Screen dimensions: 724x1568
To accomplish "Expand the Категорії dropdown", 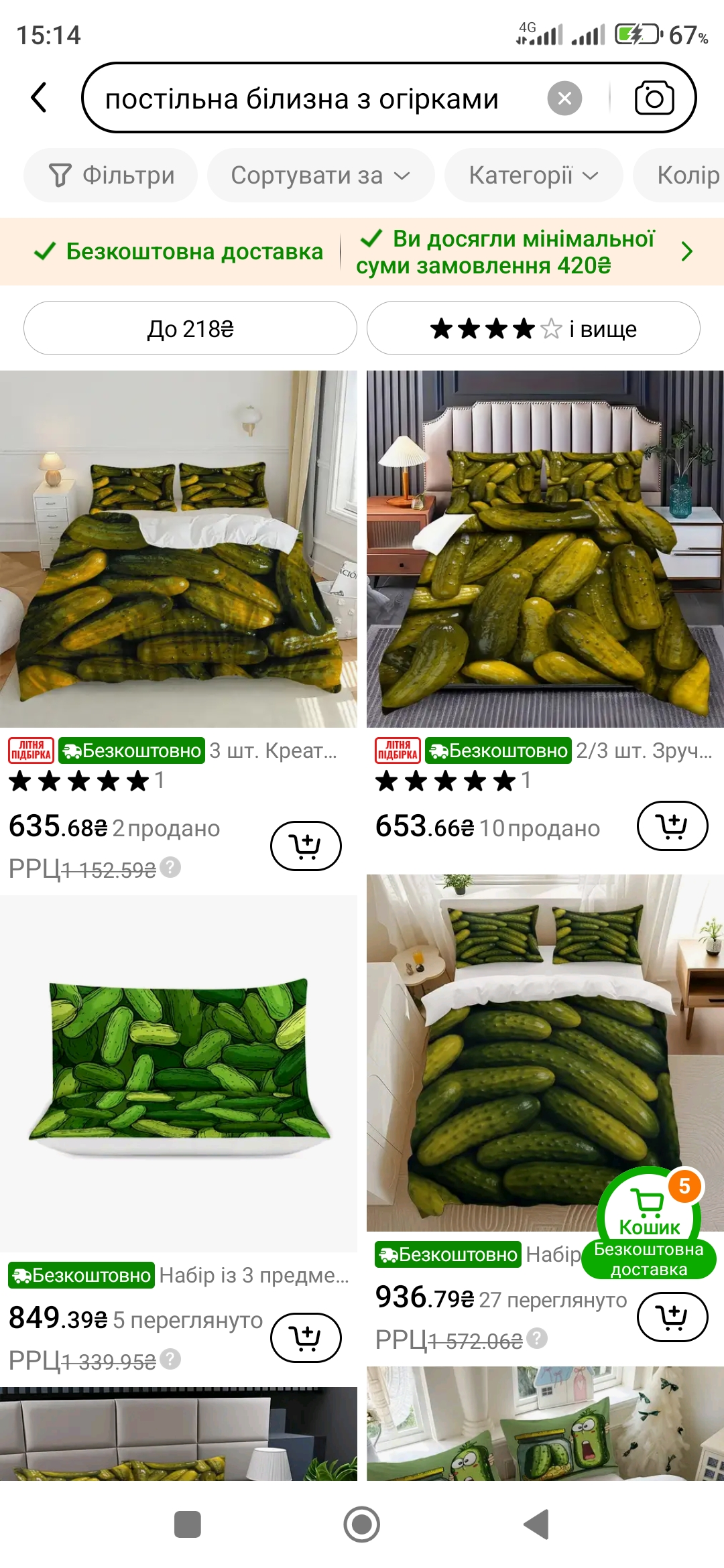I will tap(533, 176).
